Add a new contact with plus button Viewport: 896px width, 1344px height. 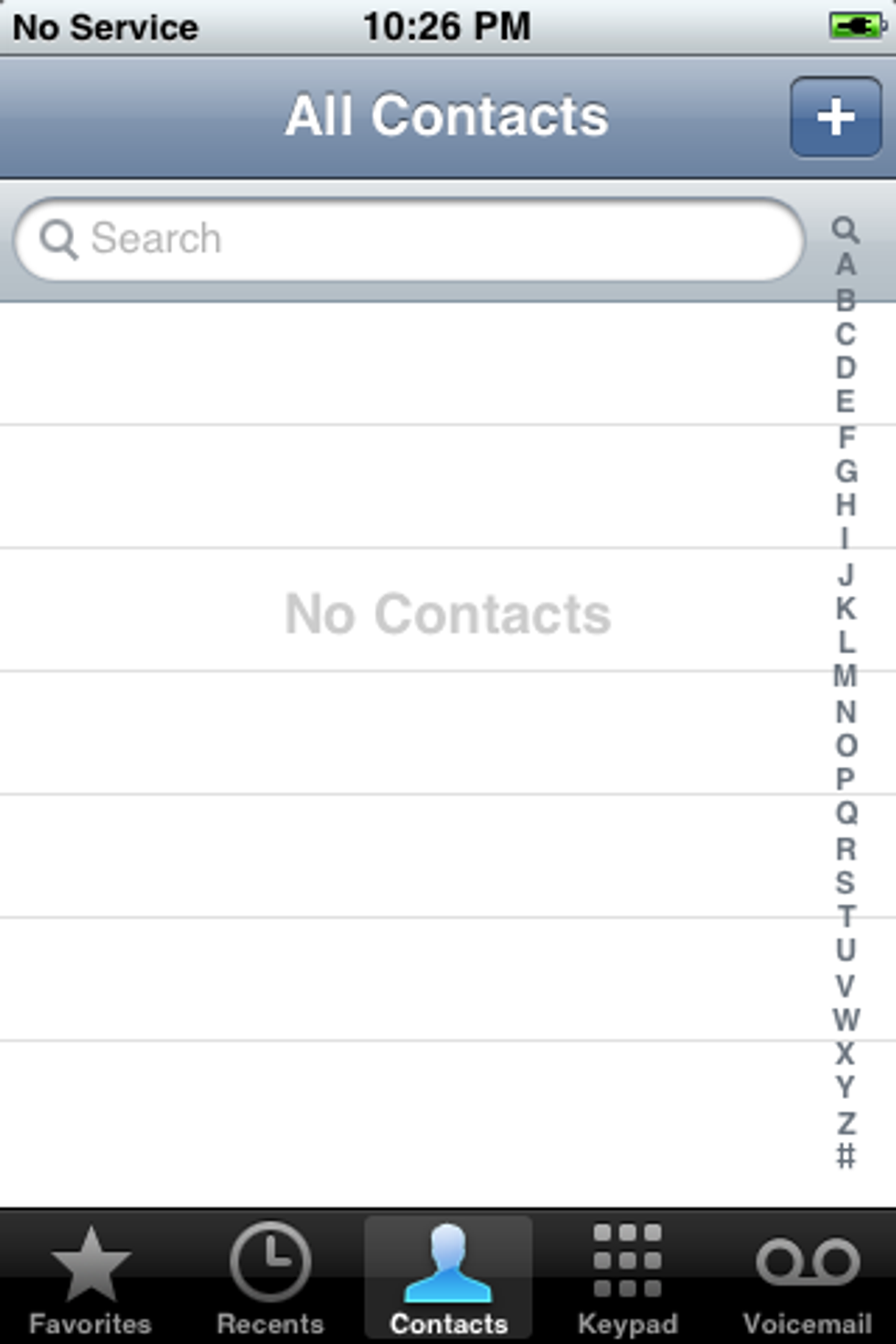[x=835, y=117]
